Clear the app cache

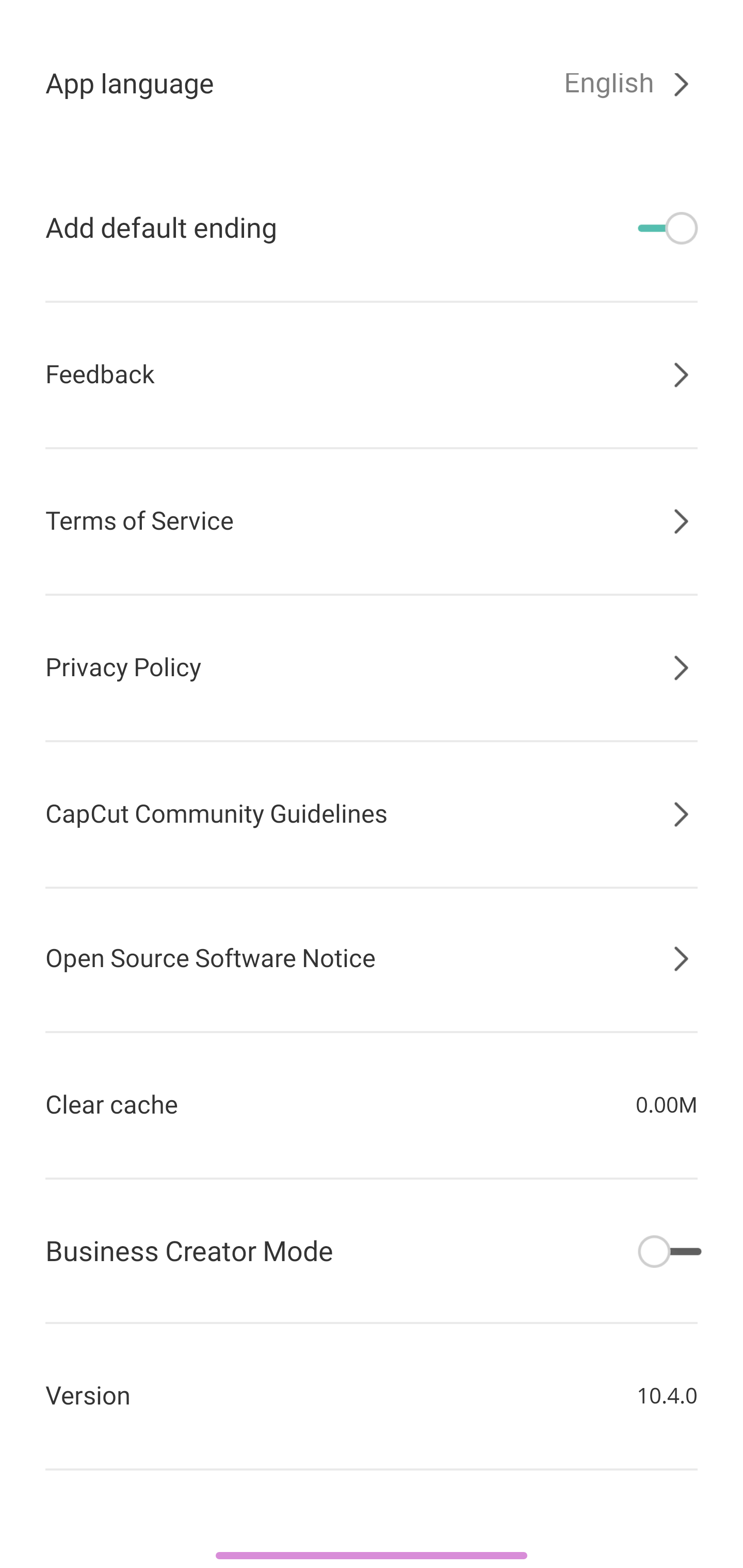(x=372, y=1105)
